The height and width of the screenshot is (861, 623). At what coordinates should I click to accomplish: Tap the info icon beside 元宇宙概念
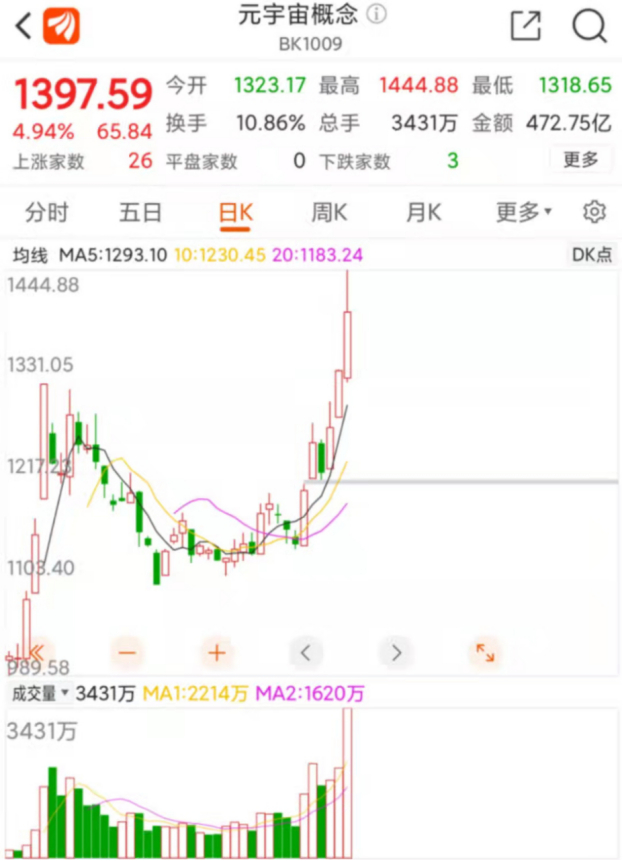click(x=376, y=15)
